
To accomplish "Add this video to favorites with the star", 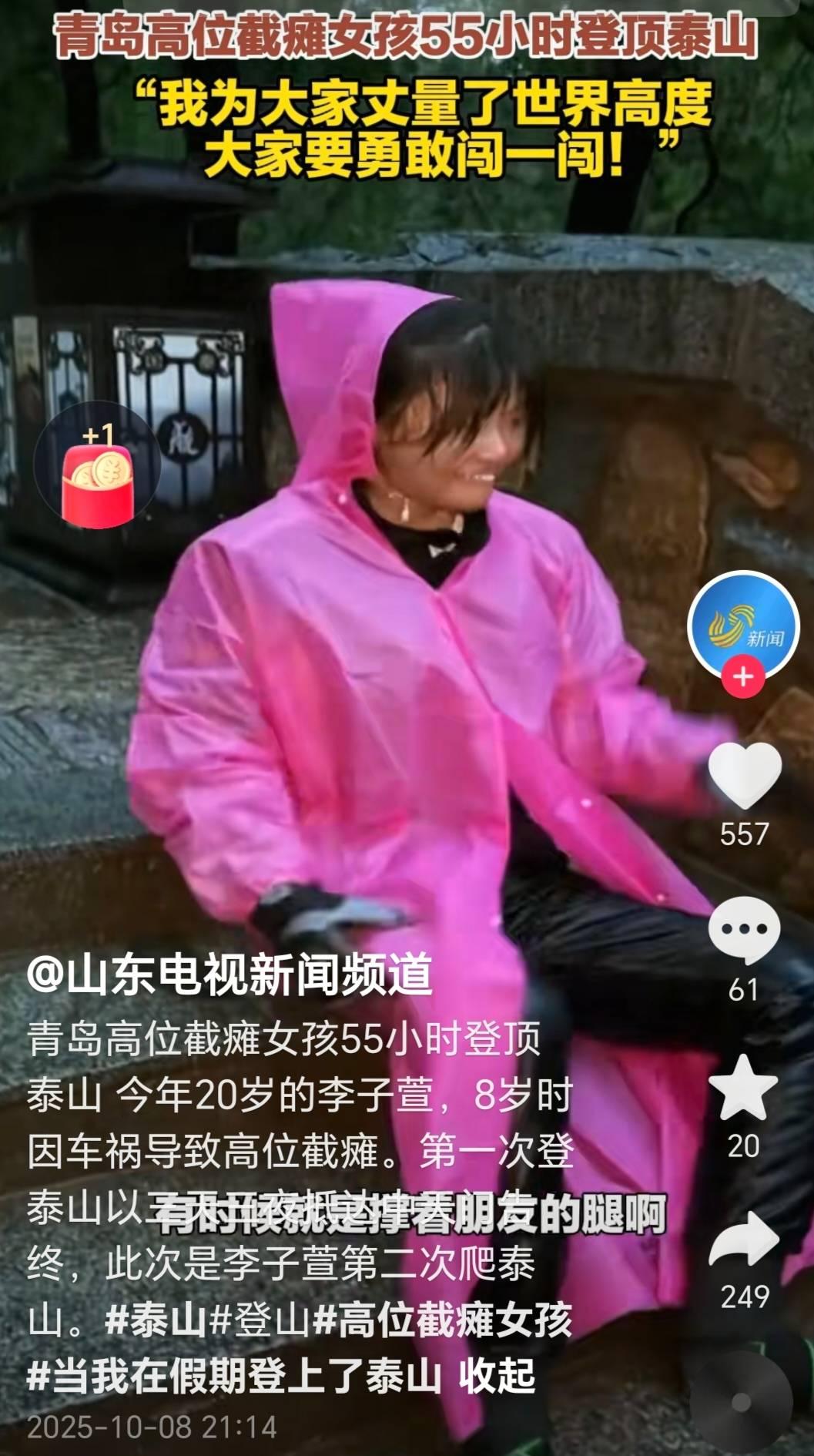I will (x=743, y=1086).
